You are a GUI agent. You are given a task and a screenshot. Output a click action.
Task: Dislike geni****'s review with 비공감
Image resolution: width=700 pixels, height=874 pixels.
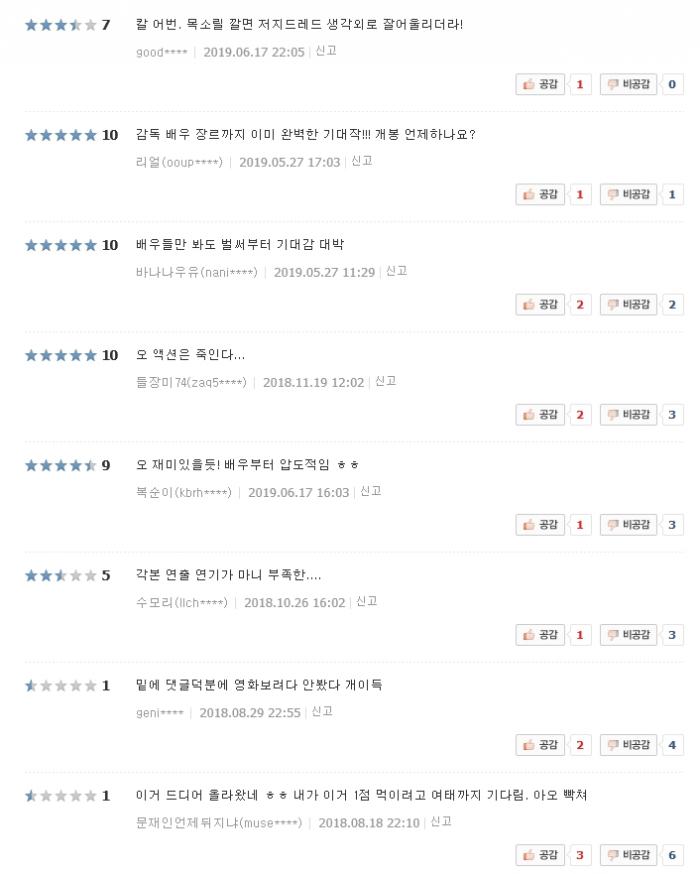(x=628, y=745)
